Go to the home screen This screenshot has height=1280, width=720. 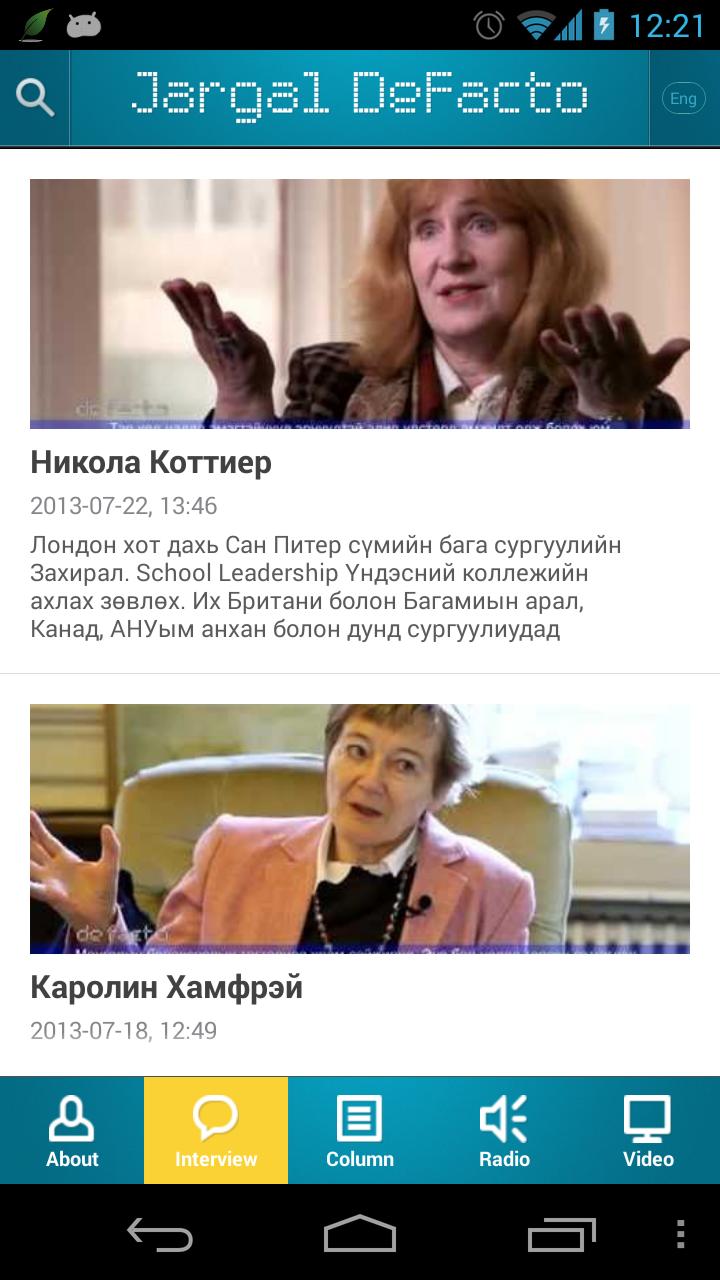(360, 1233)
